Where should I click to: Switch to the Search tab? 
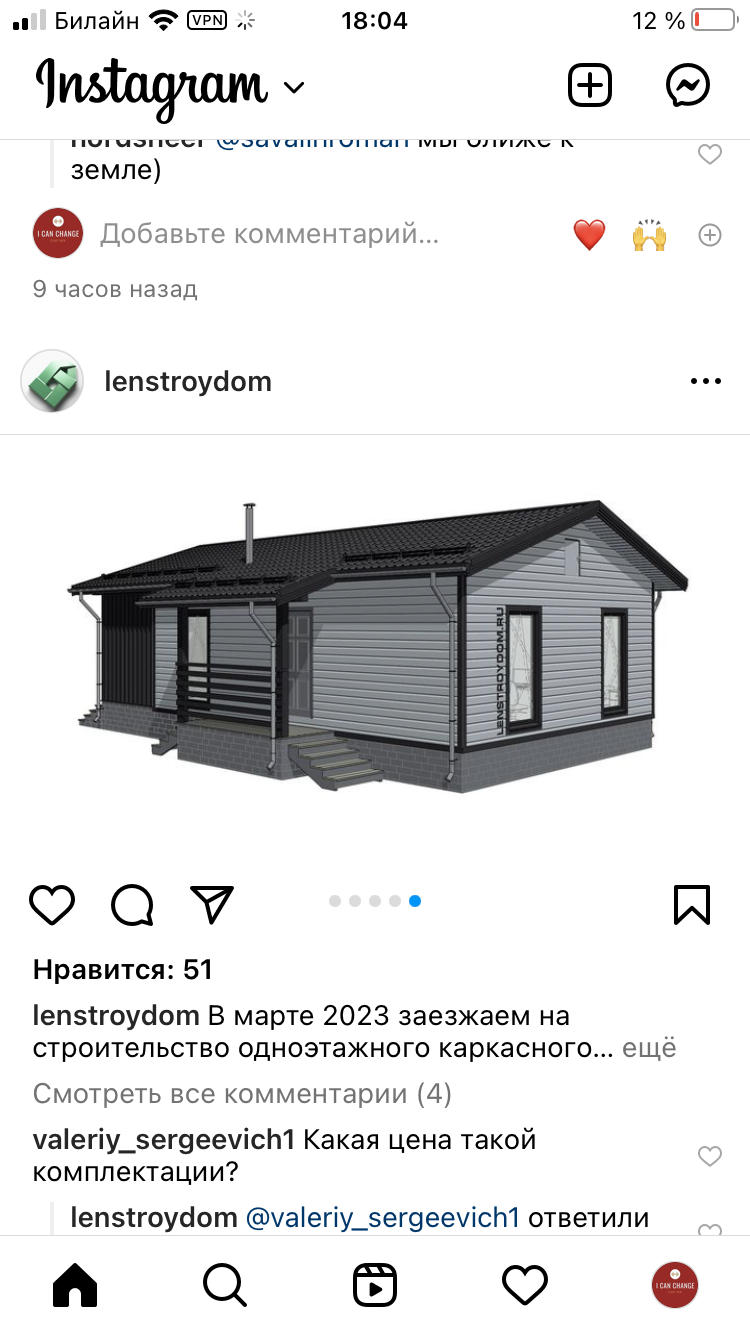[x=225, y=1284]
